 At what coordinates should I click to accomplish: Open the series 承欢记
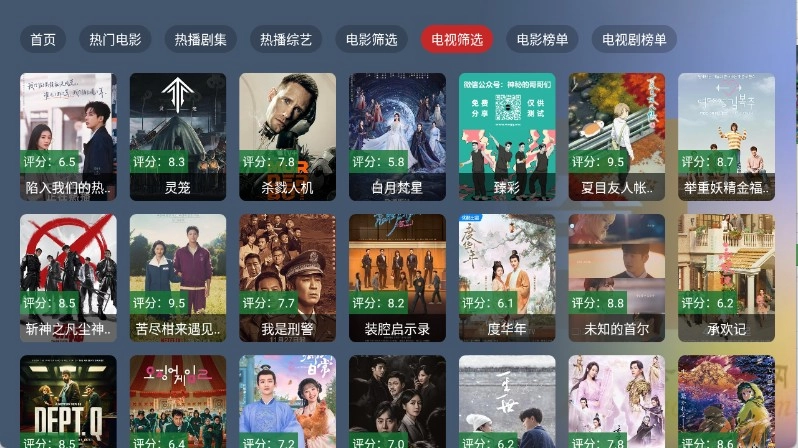coord(726,278)
